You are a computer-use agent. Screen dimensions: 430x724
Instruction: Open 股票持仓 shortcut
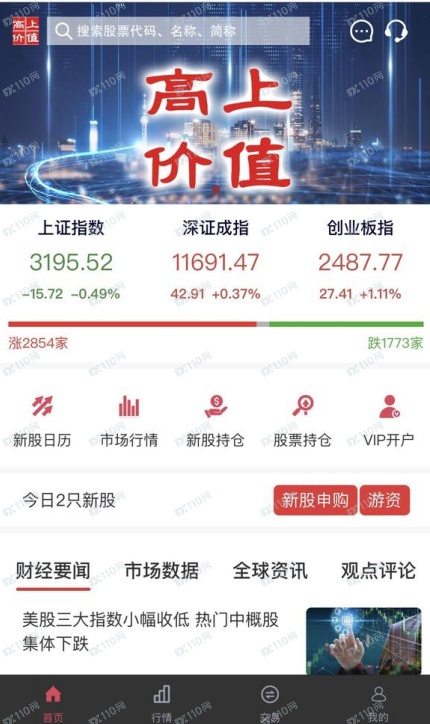302,421
